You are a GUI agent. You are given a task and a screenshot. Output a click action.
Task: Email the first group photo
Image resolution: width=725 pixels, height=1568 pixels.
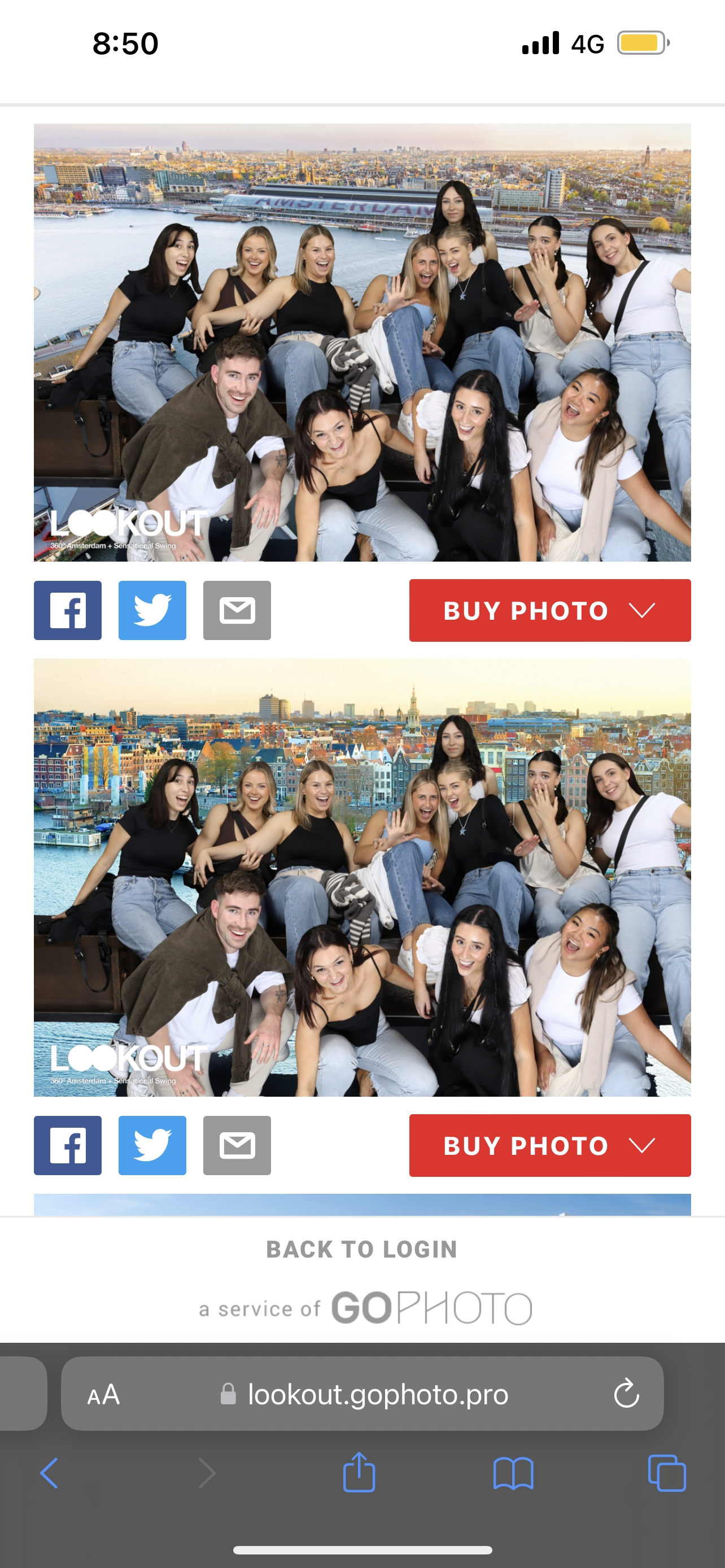pos(237,610)
